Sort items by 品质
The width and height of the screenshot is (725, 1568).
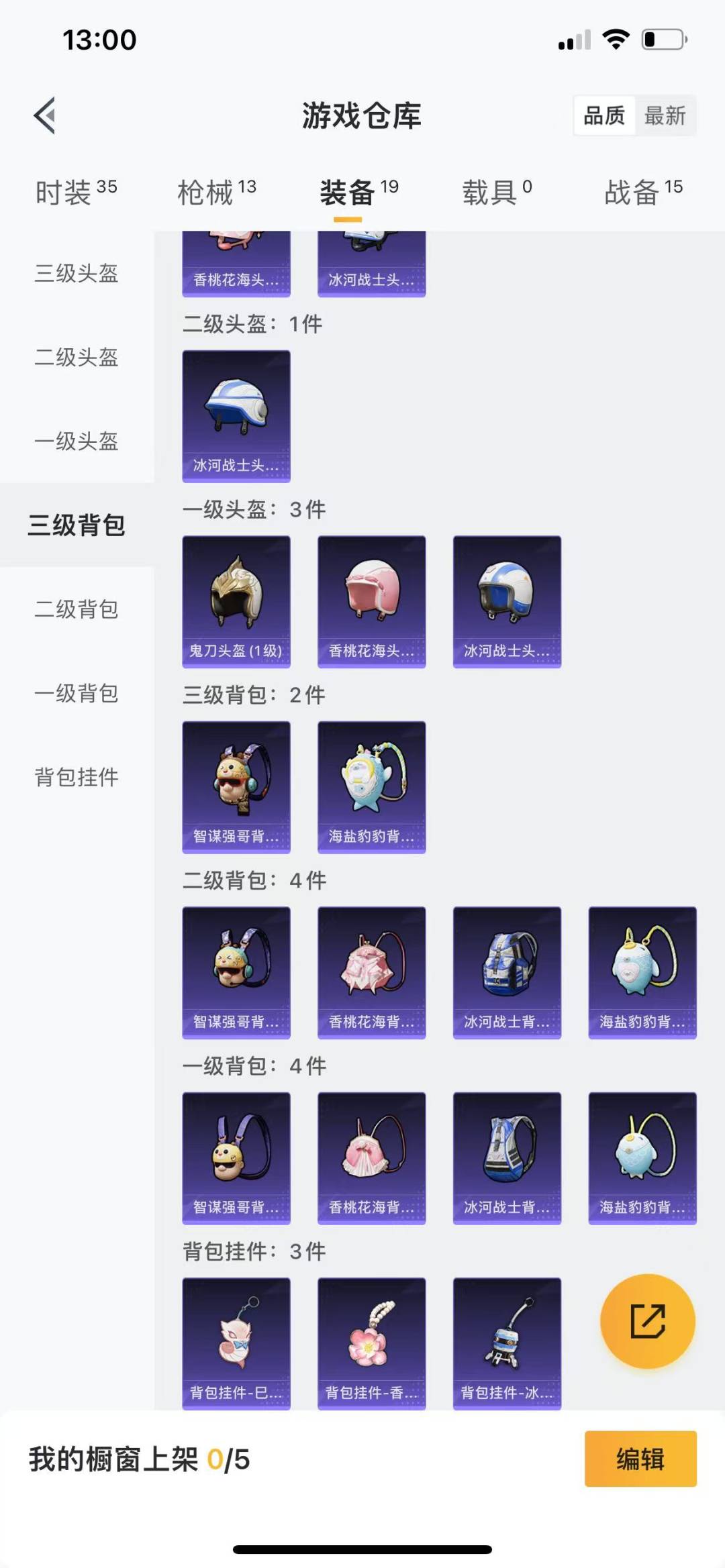pos(603,116)
